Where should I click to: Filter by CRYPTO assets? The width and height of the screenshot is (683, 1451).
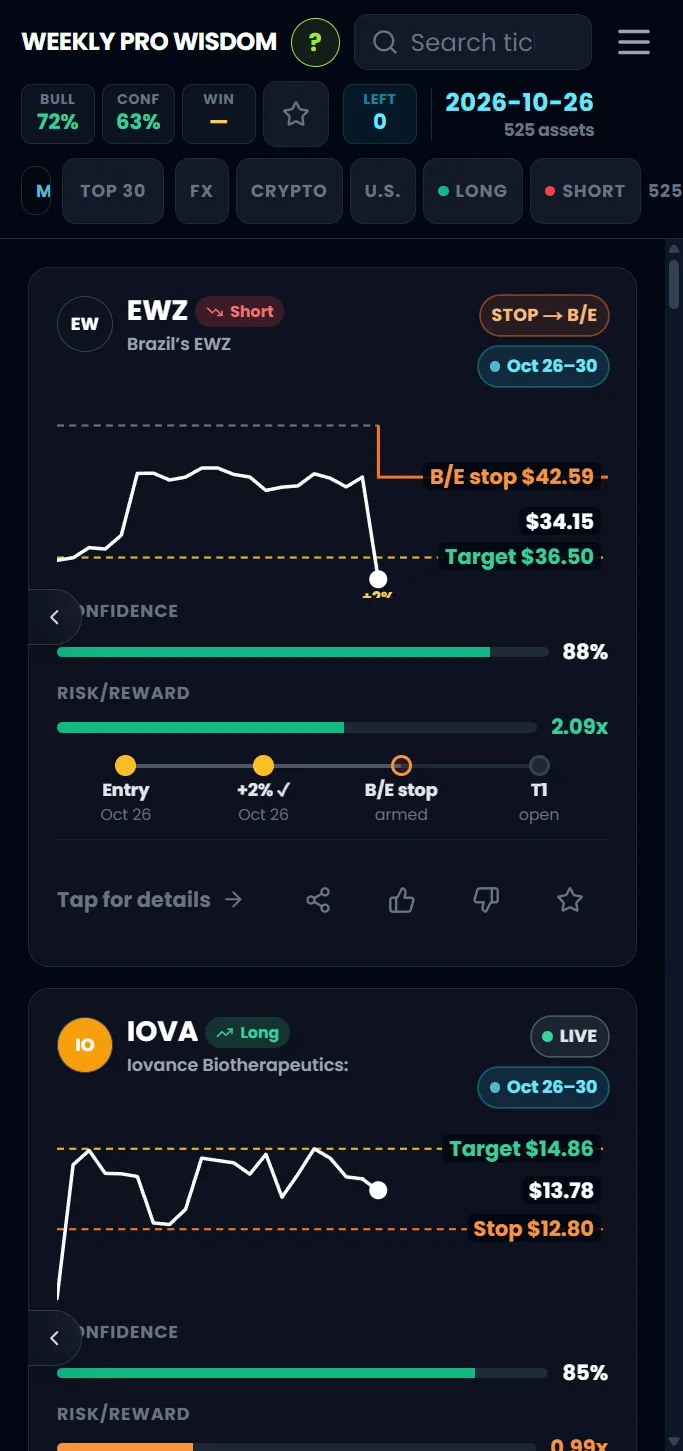point(289,191)
